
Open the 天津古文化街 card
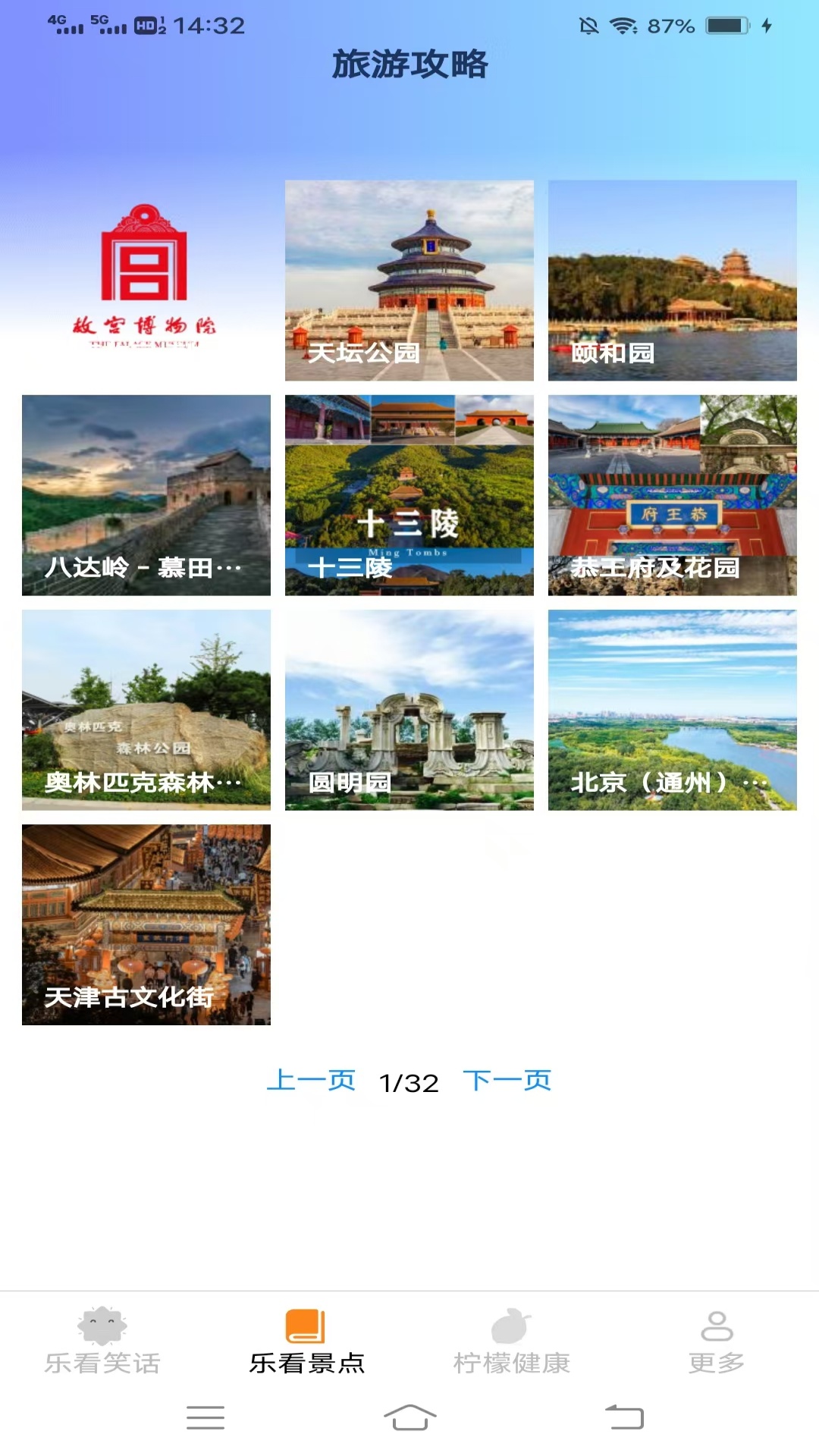[146, 927]
